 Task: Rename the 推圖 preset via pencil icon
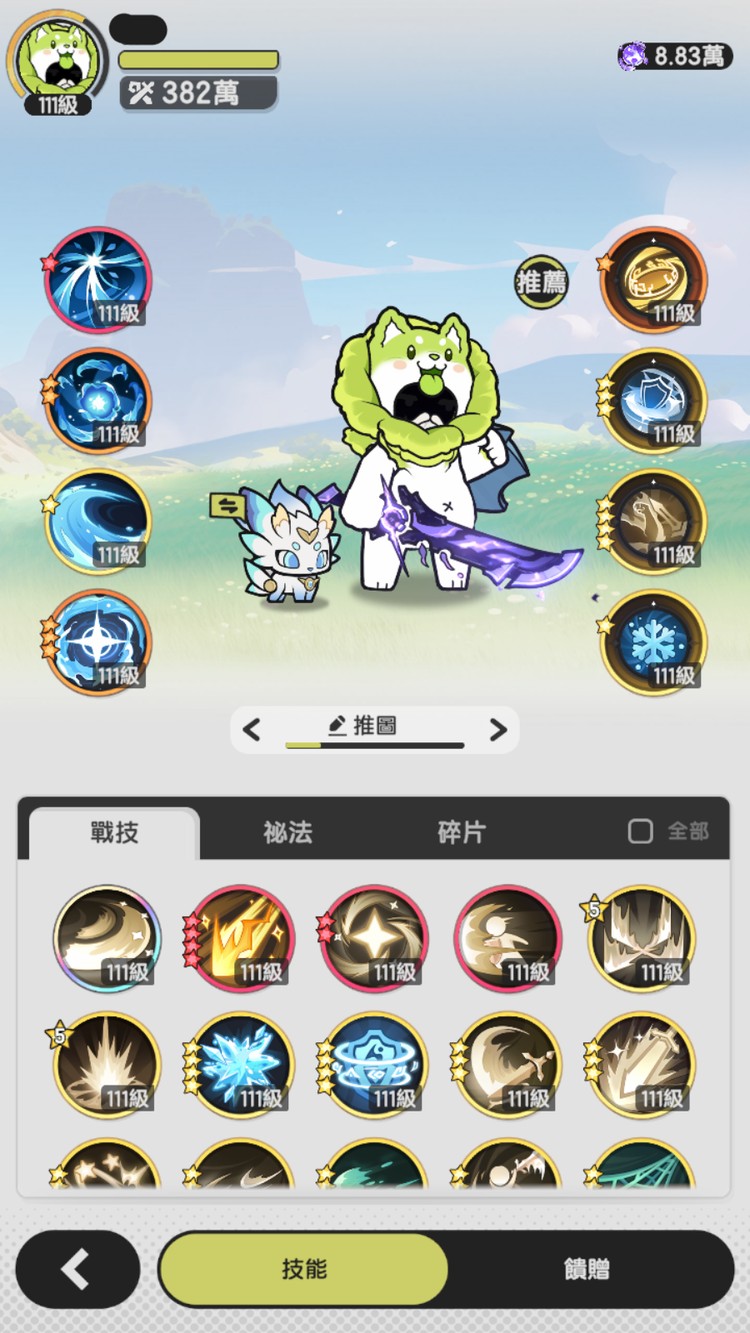338,725
